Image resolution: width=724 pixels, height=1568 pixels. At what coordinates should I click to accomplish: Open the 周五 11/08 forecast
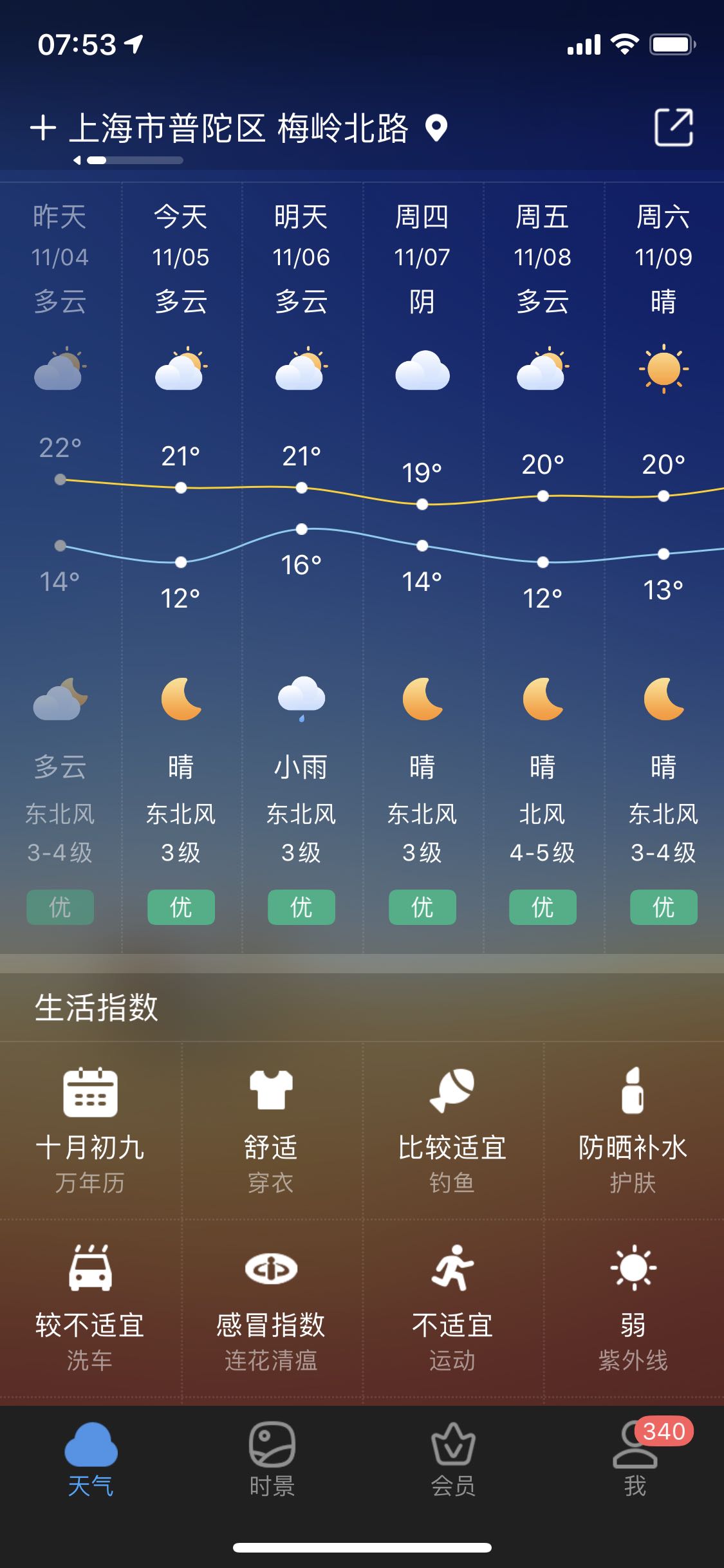coord(543,257)
